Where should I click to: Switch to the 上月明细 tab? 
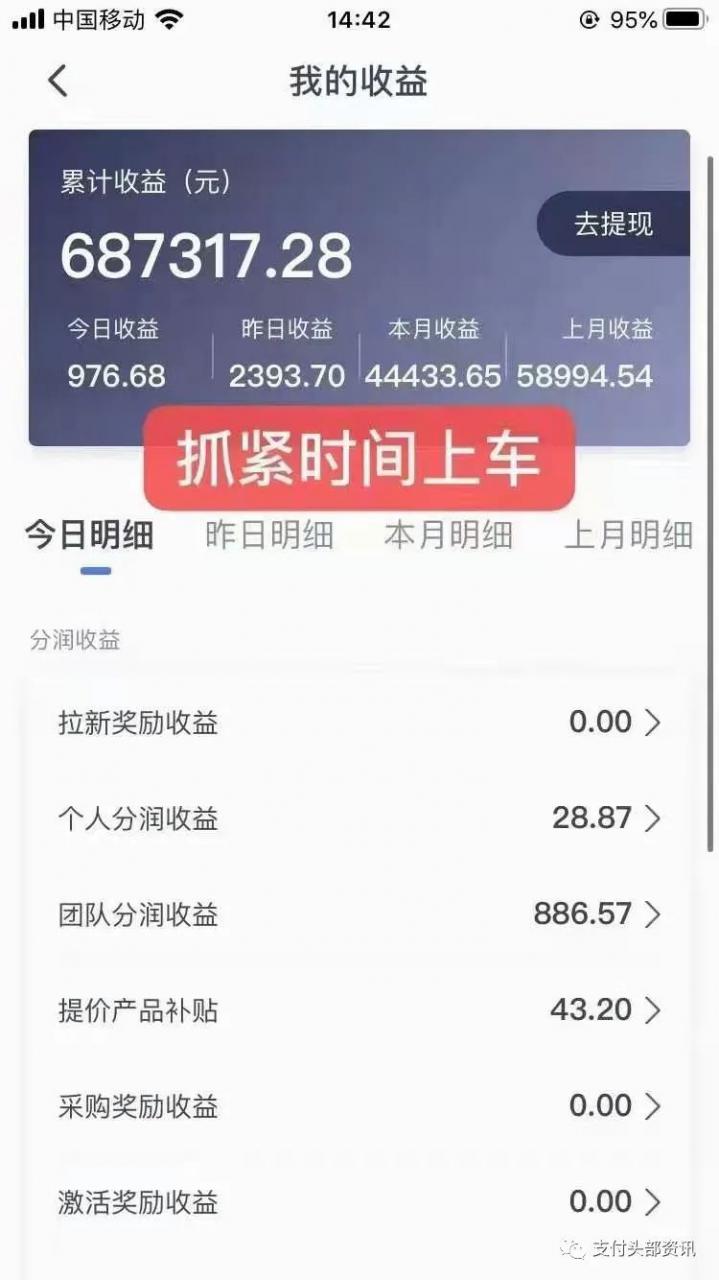click(628, 536)
